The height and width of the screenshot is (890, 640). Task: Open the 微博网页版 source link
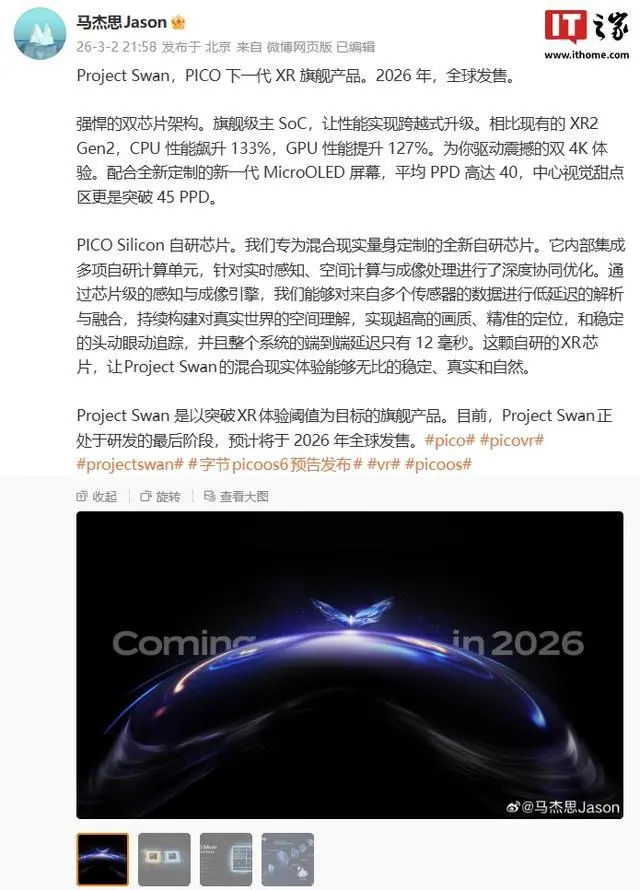(x=300, y=46)
